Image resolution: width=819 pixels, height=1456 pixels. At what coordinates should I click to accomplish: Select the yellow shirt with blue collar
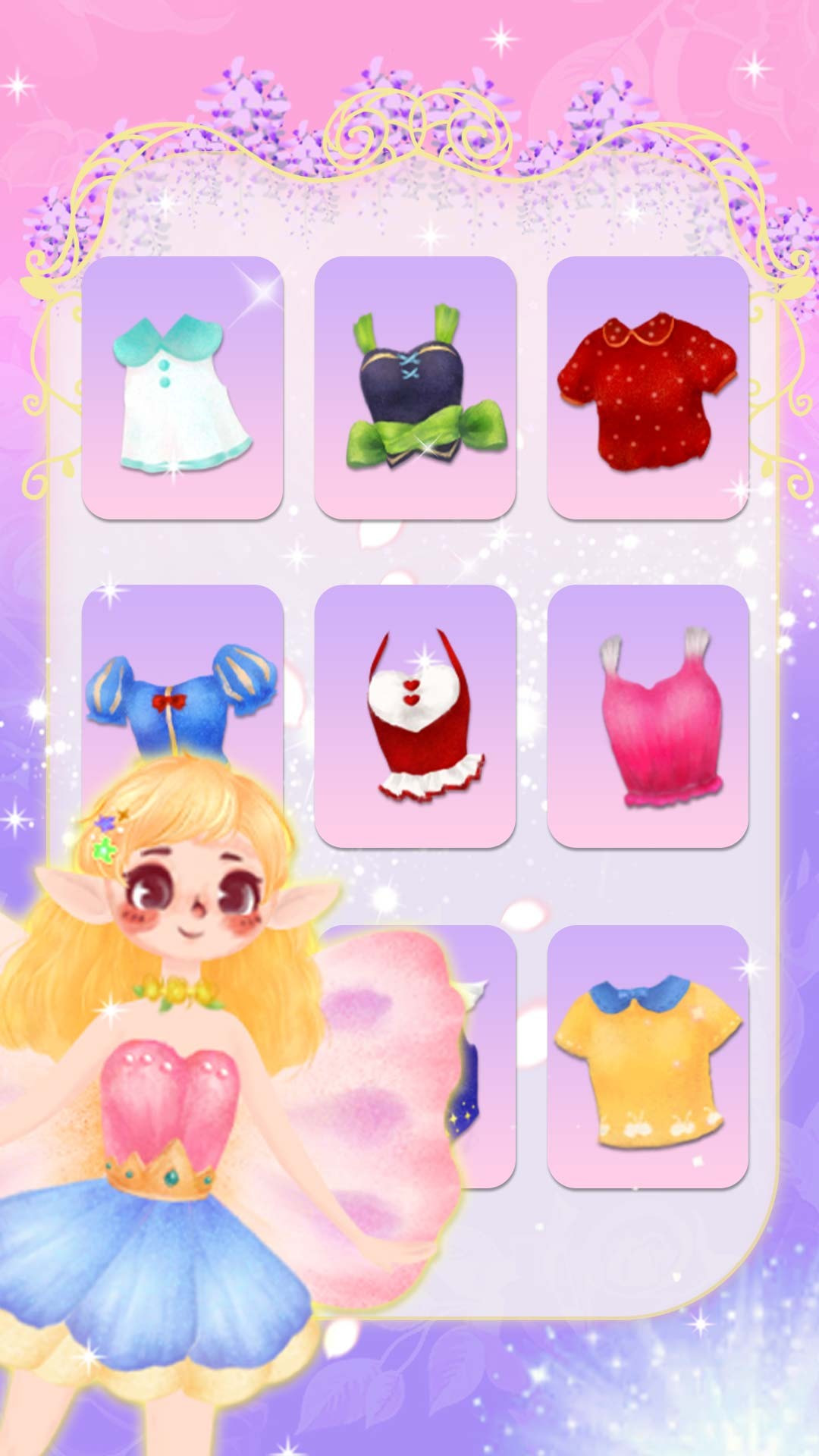(x=648, y=1056)
